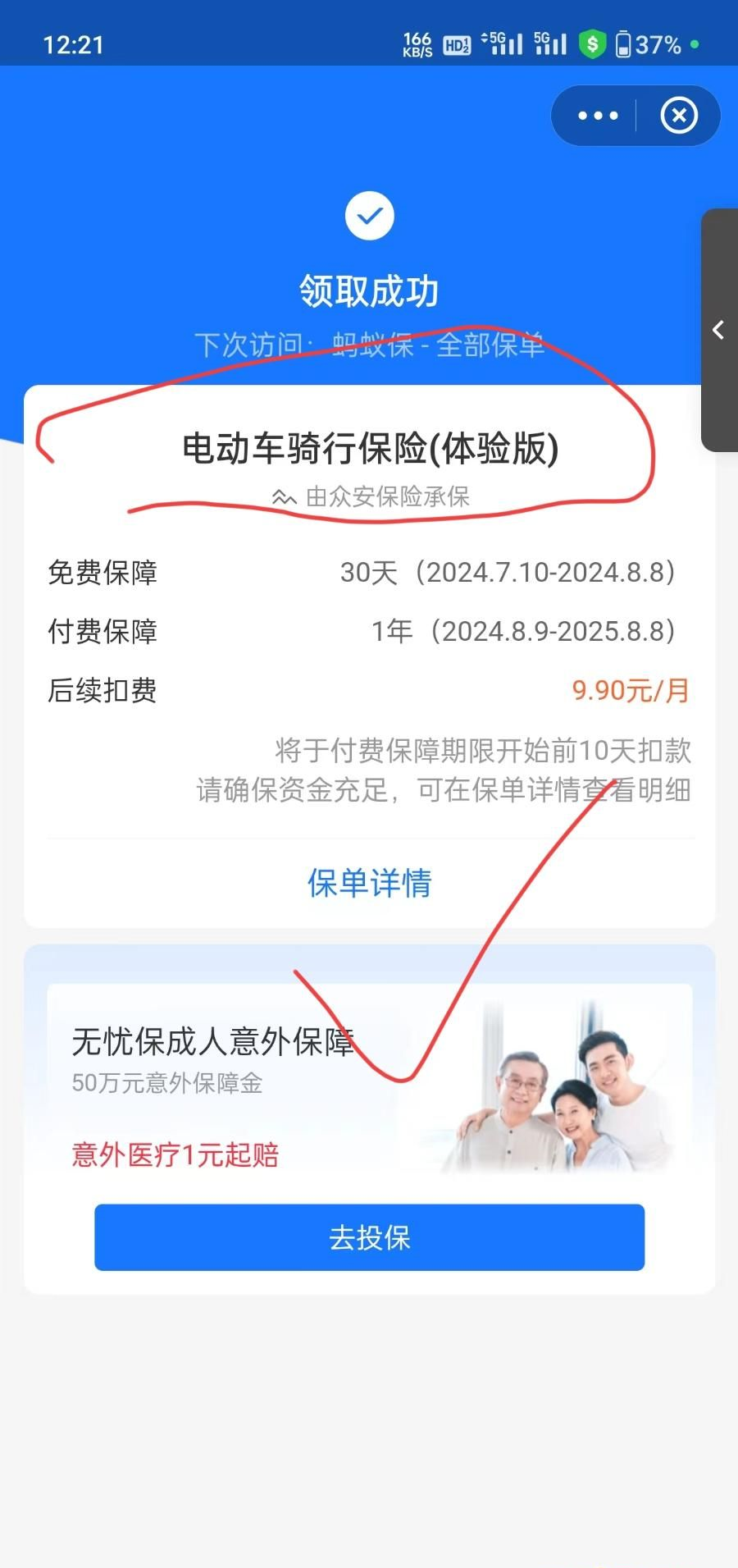The image size is (738, 1568).
Task: Open 保单详情 policy details
Action: pos(369,883)
